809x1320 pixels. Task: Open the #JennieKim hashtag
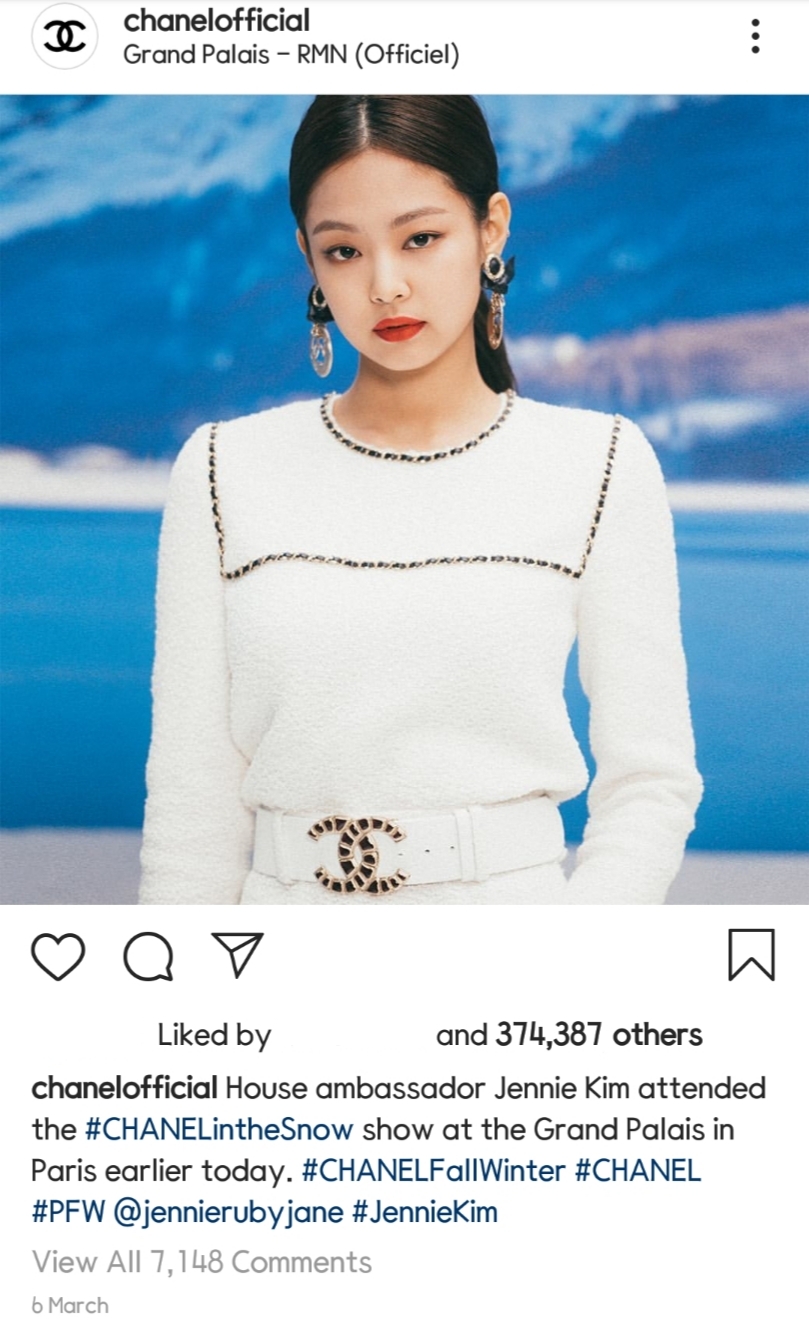pos(425,1213)
